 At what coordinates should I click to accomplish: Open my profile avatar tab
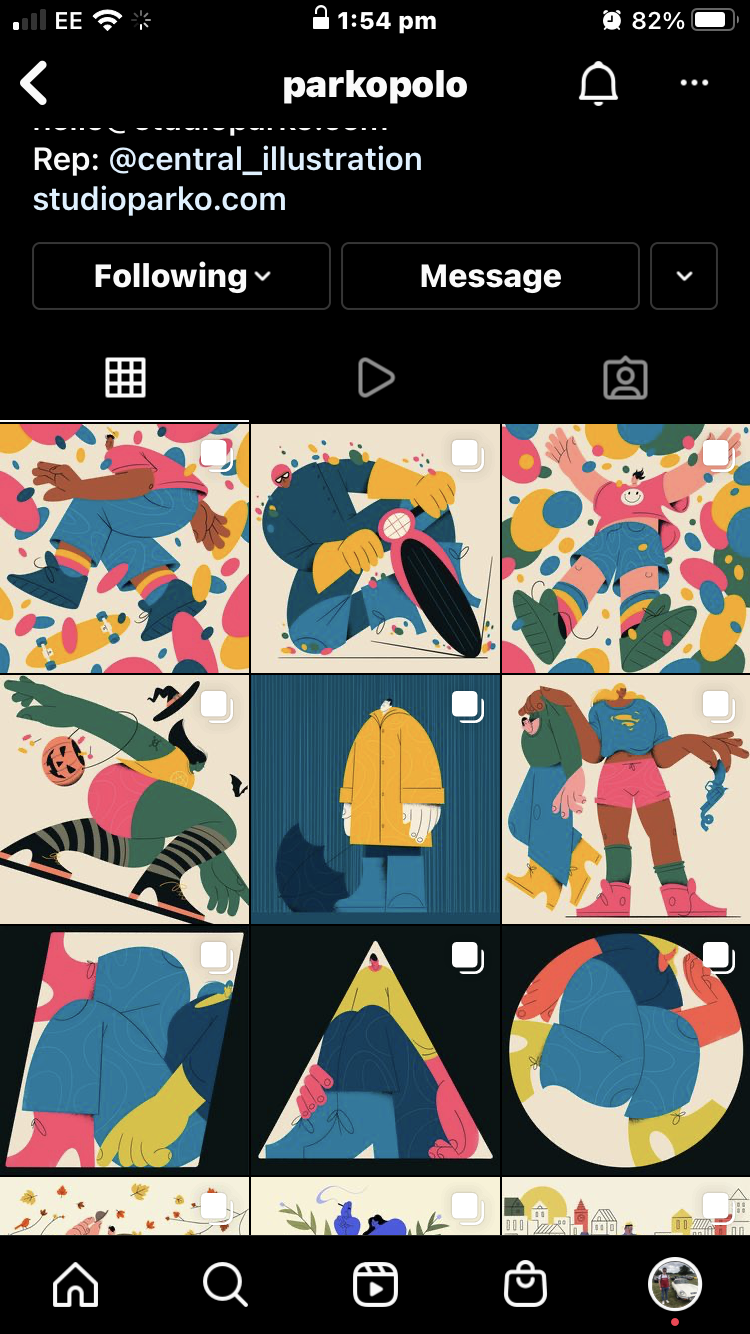click(x=675, y=1284)
